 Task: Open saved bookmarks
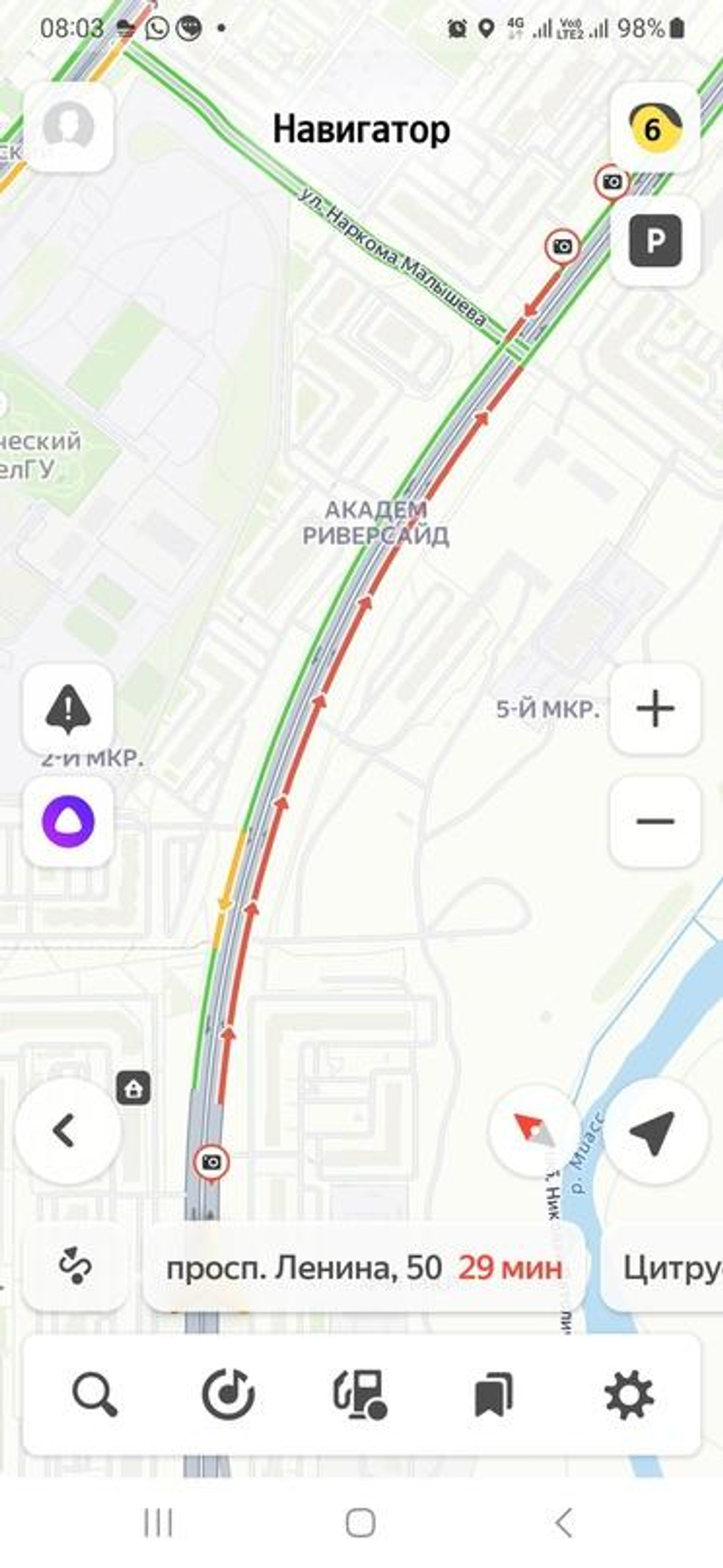(x=494, y=1395)
